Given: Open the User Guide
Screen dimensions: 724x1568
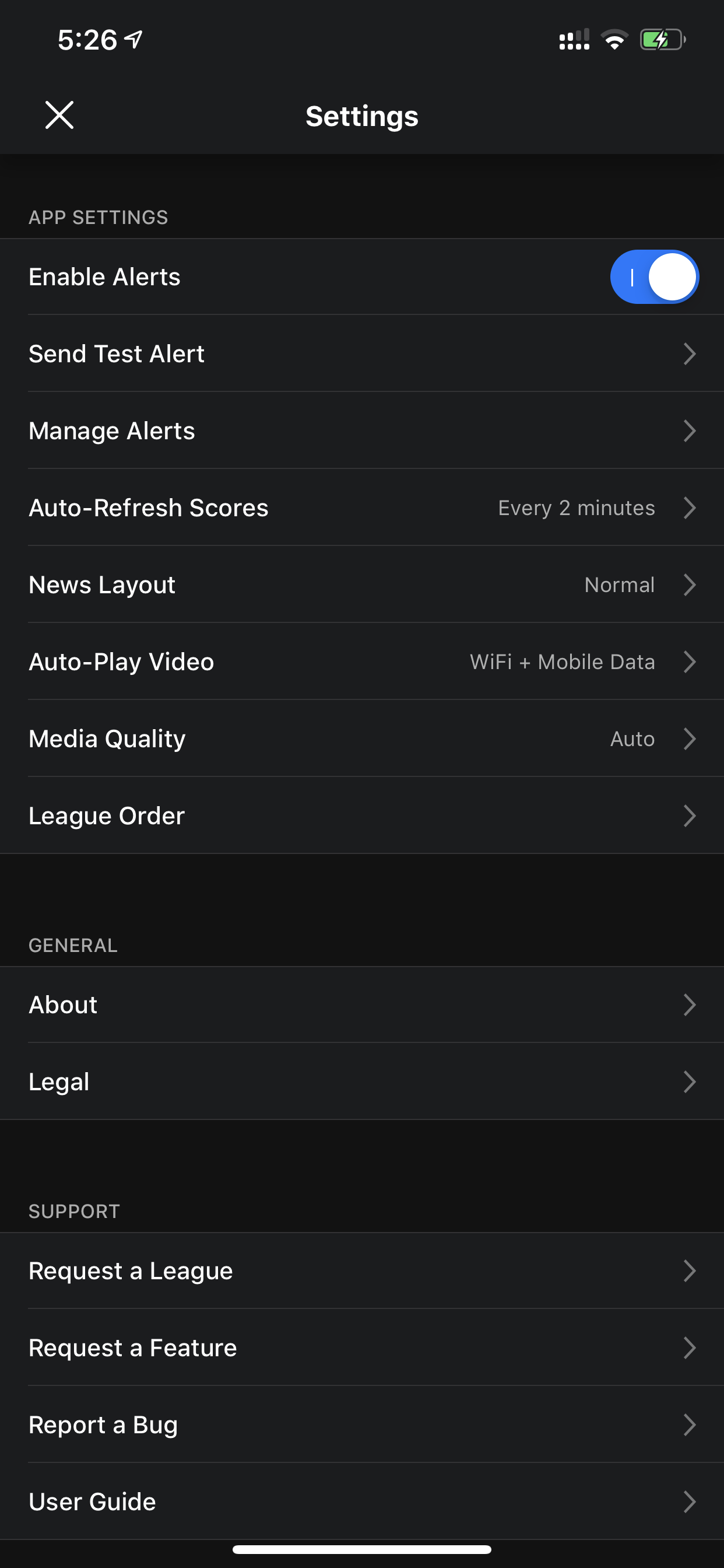Looking at the screenshot, I should [x=361, y=1501].
